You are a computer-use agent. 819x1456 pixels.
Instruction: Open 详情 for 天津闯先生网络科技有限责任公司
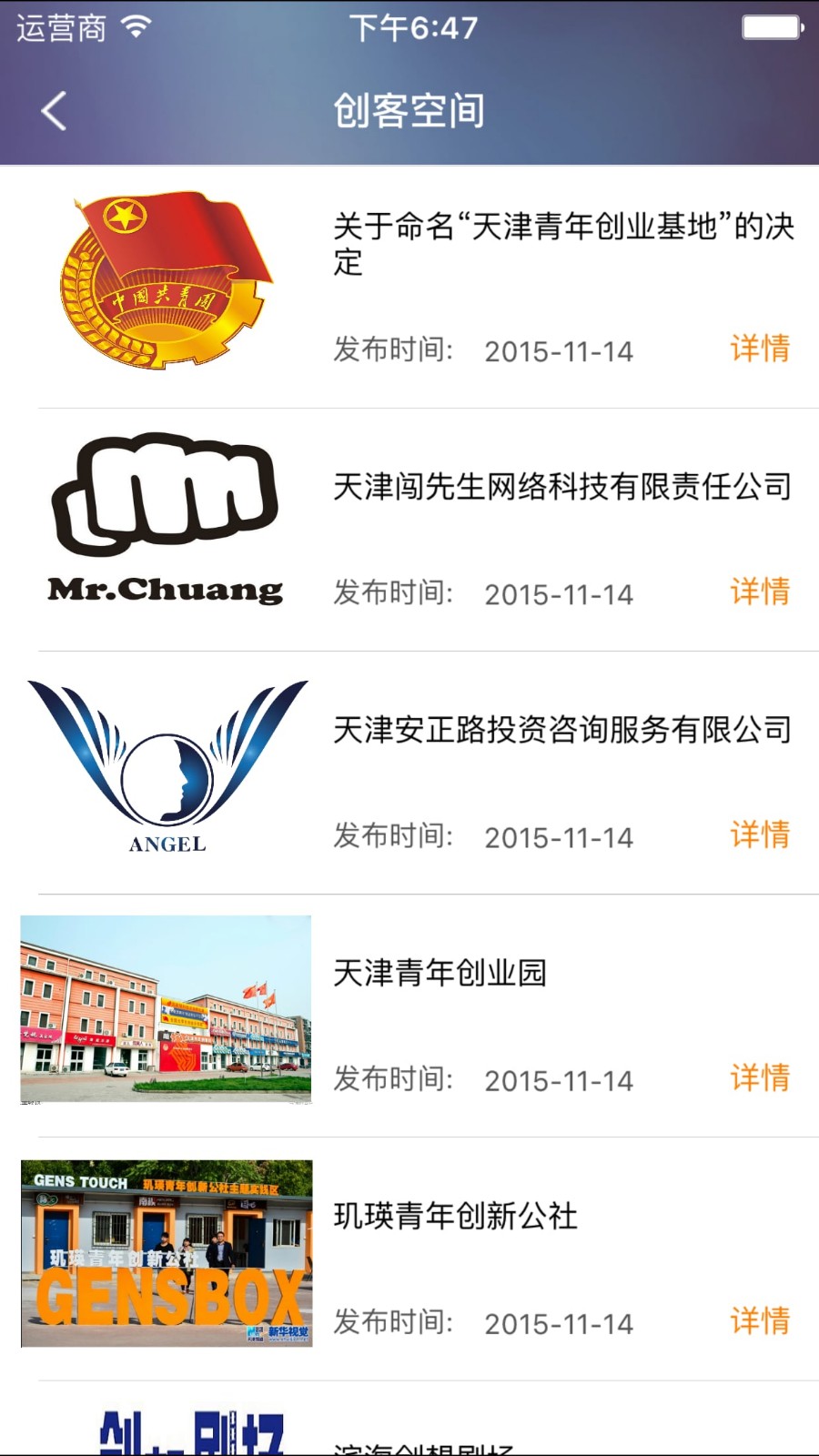point(761,592)
